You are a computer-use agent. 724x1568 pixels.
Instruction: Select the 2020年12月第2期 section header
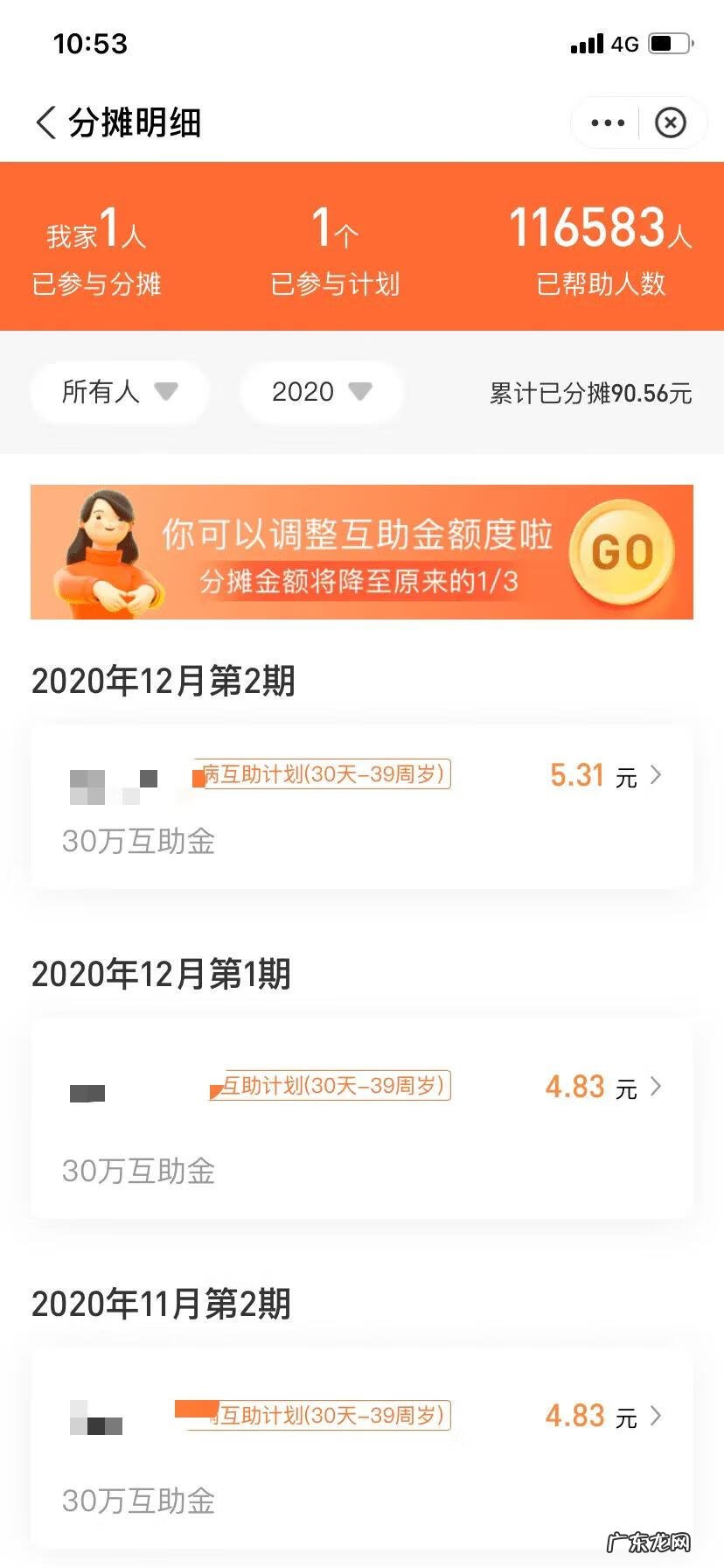[163, 680]
